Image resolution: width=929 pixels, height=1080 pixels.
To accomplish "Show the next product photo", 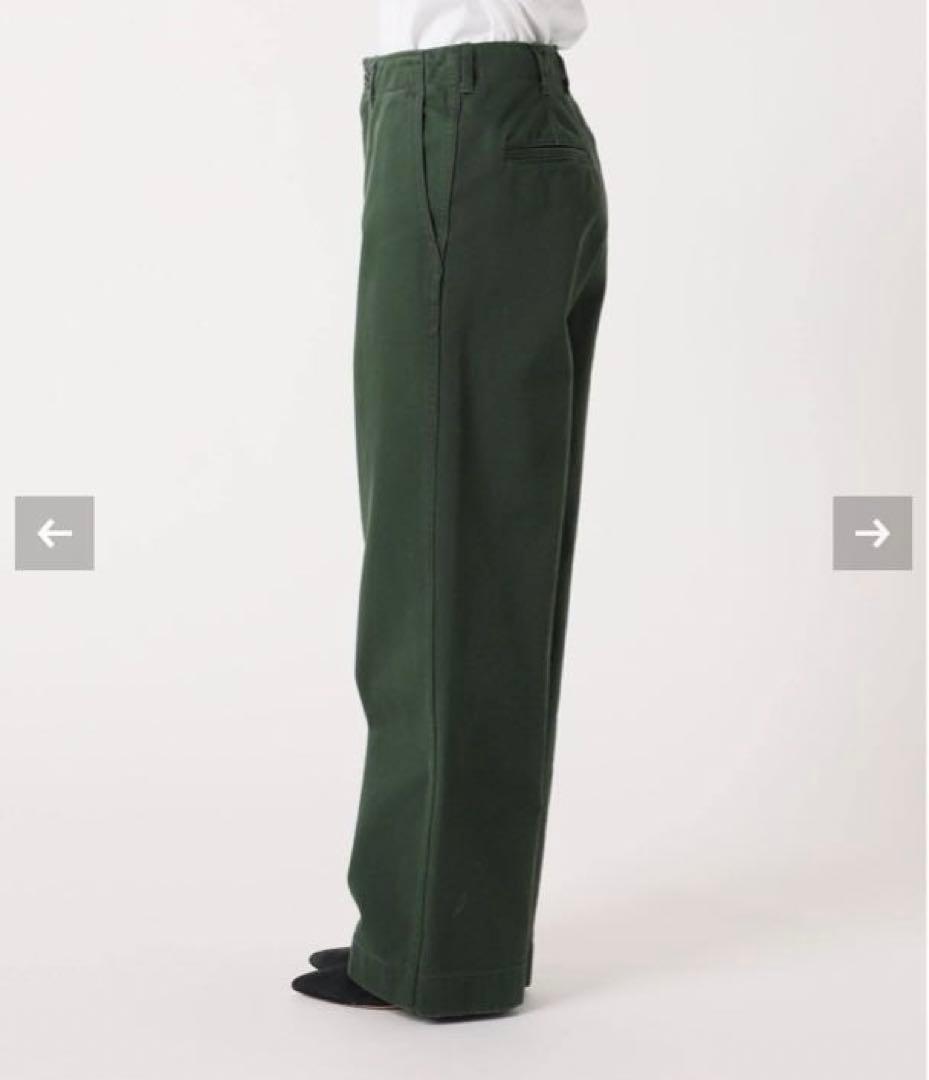I will click(872, 533).
